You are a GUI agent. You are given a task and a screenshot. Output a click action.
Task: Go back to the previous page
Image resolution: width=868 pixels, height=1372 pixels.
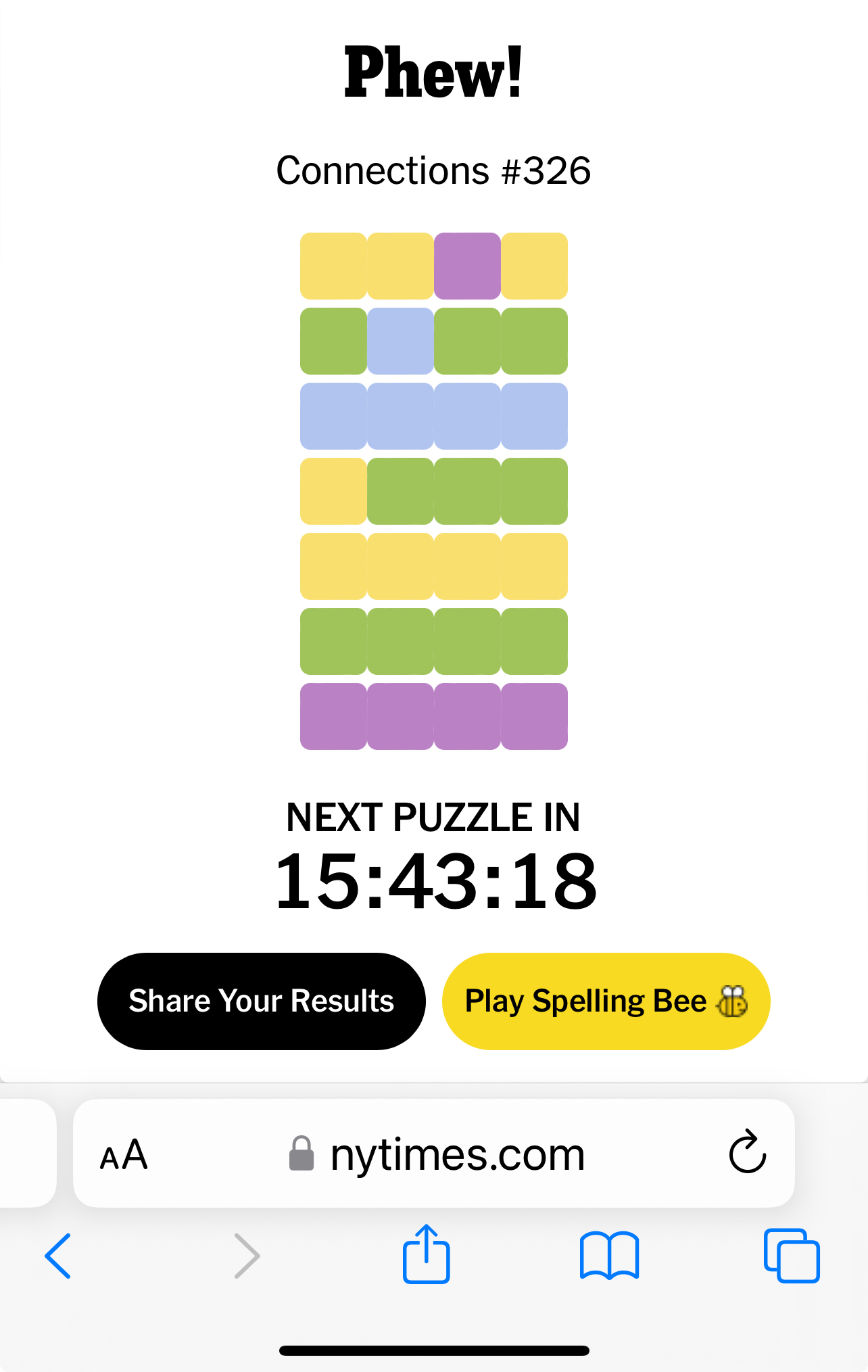[x=58, y=1256]
